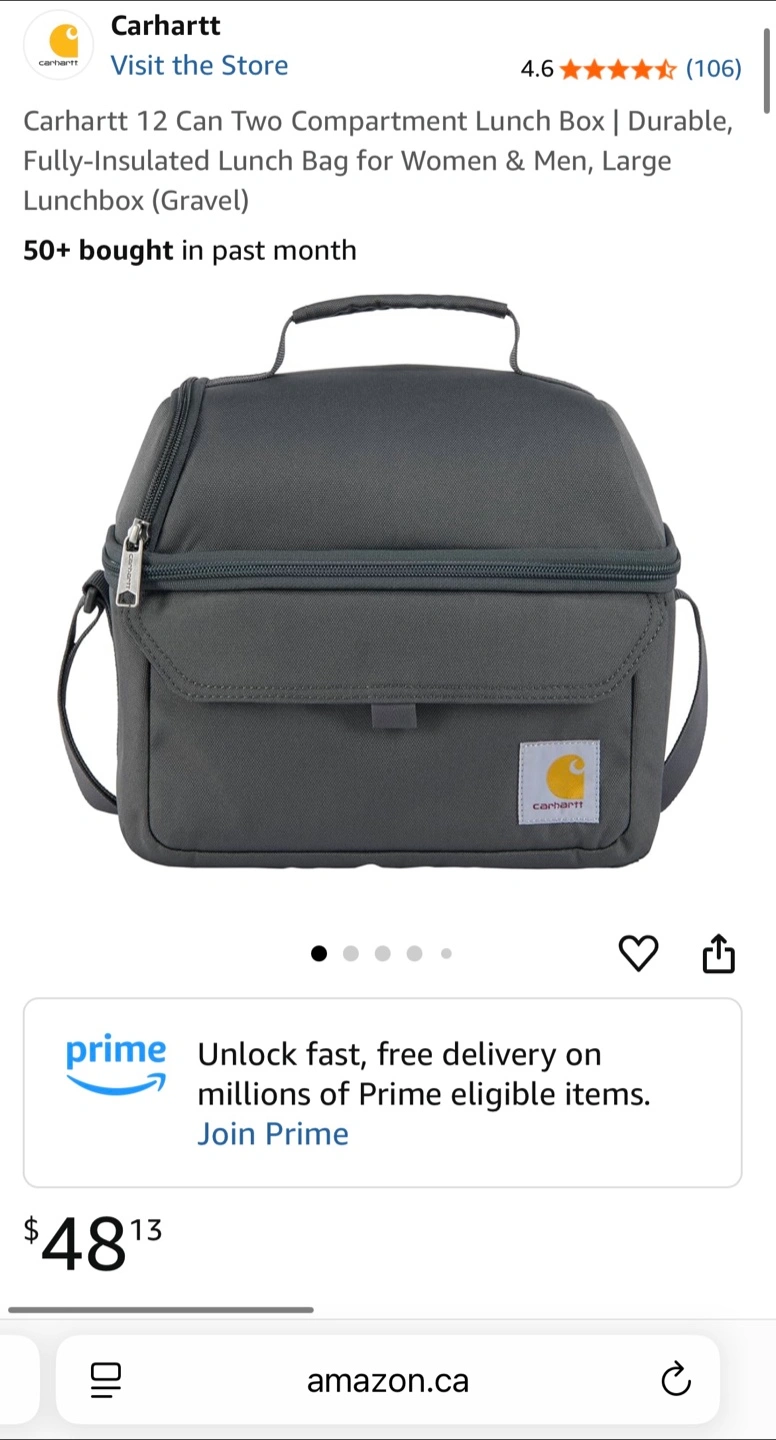The image size is (776, 1440).
Task: Tap the Join Prime link
Action: point(273,1134)
